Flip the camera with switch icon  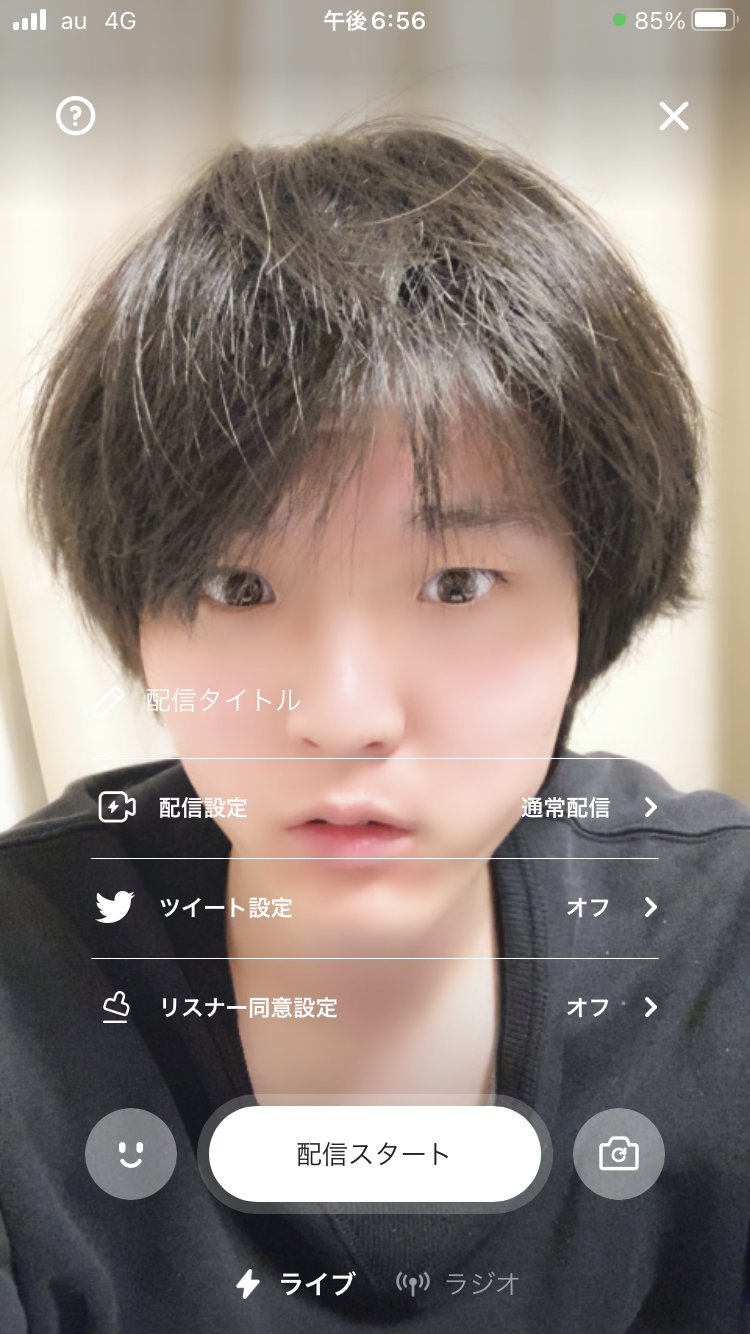618,1154
